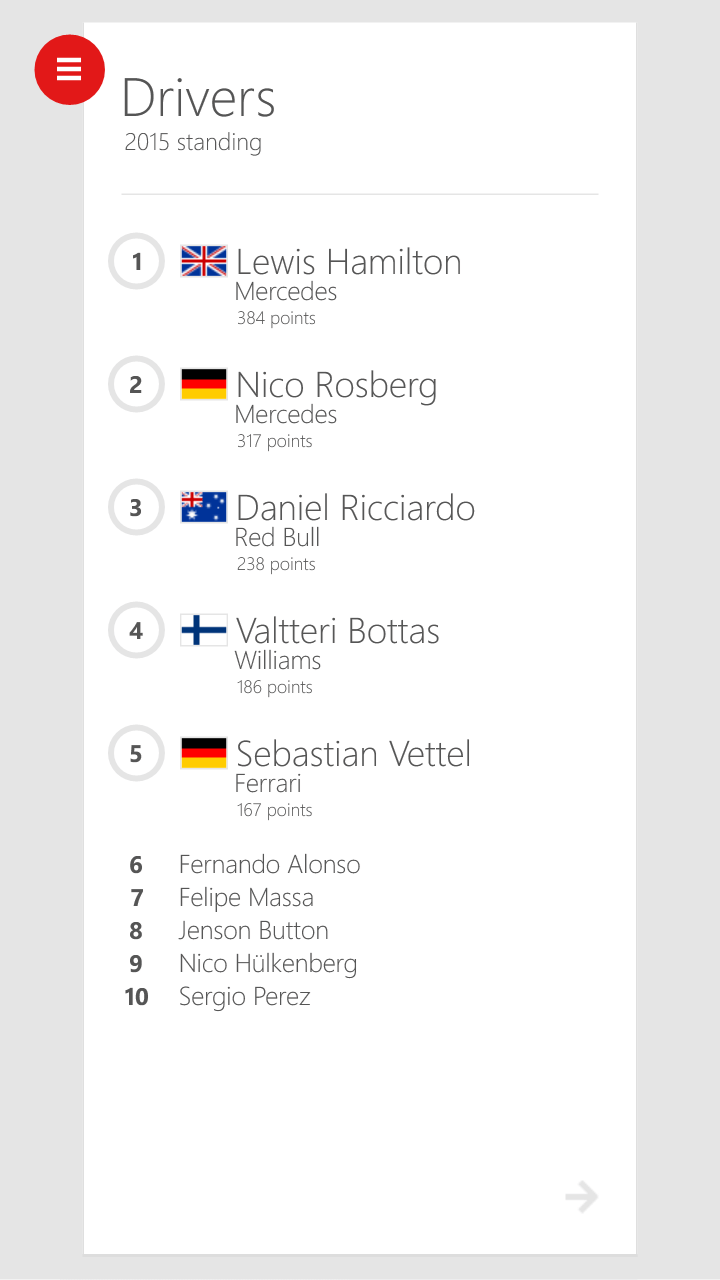
Task: Open Fernando Alonso in position 6
Action: tap(243, 865)
